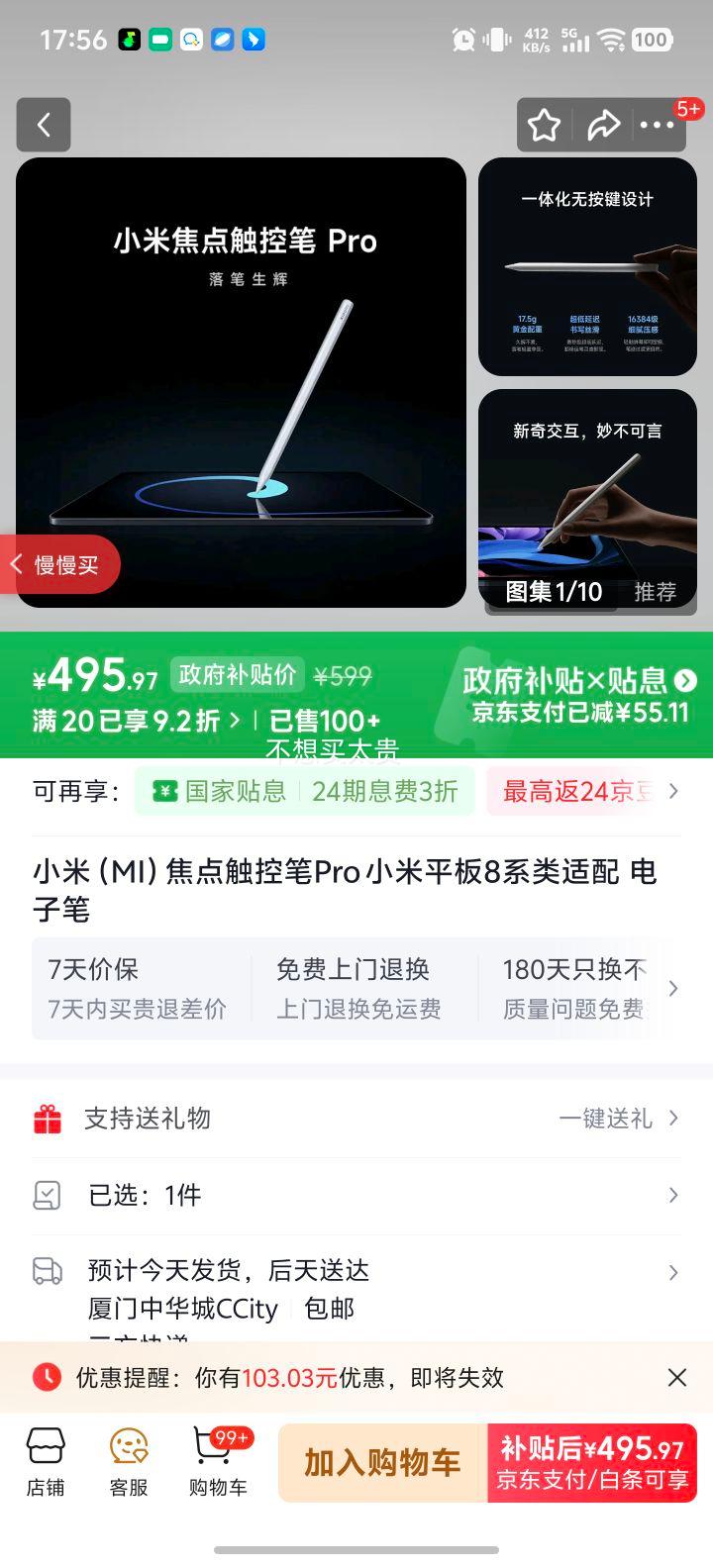Image resolution: width=713 pixels, height=1568 pixels.
Task: Tap the favorite star icon
Action: click(544, 125)
